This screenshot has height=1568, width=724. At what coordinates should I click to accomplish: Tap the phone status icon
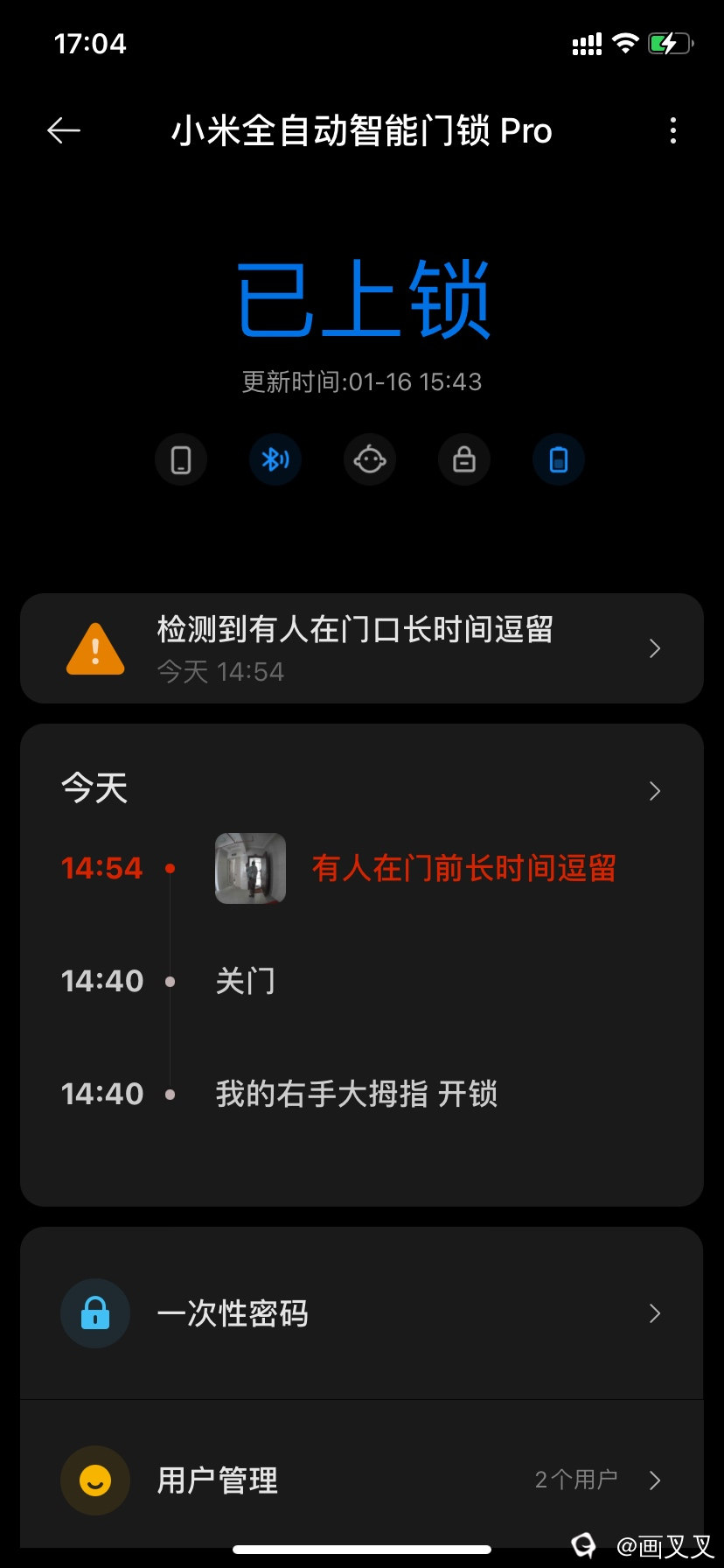pos(181,459)
